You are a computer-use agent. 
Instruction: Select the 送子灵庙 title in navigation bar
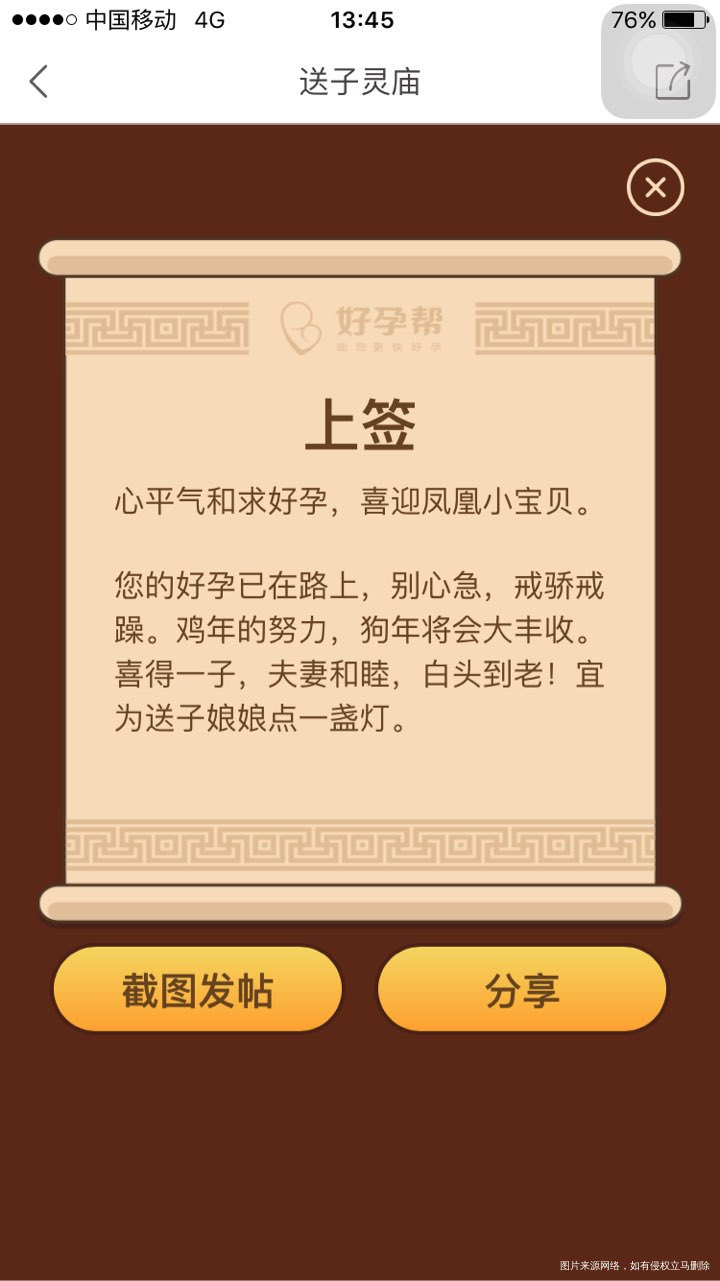[x=360, y=81]
